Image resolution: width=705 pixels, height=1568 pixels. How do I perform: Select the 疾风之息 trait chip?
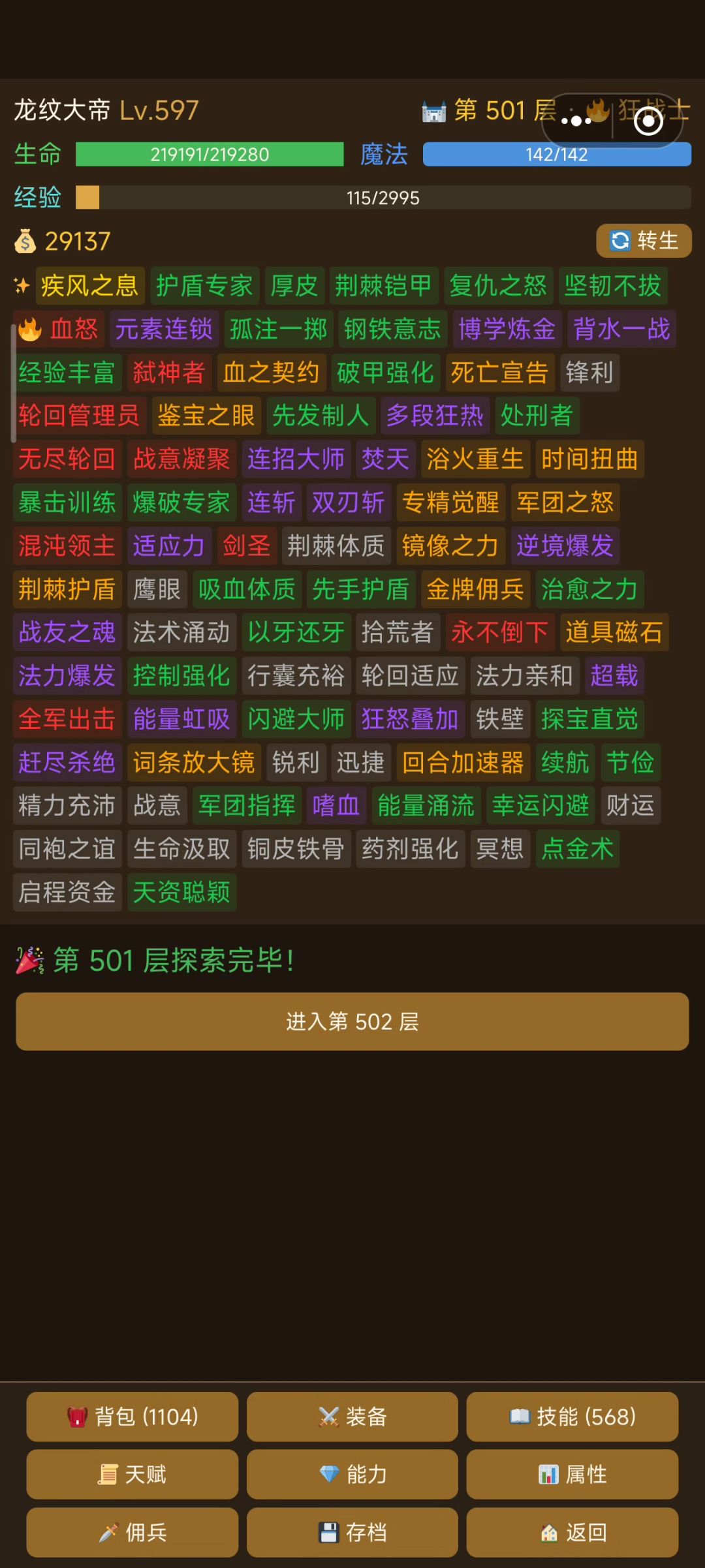click(90, 286)
